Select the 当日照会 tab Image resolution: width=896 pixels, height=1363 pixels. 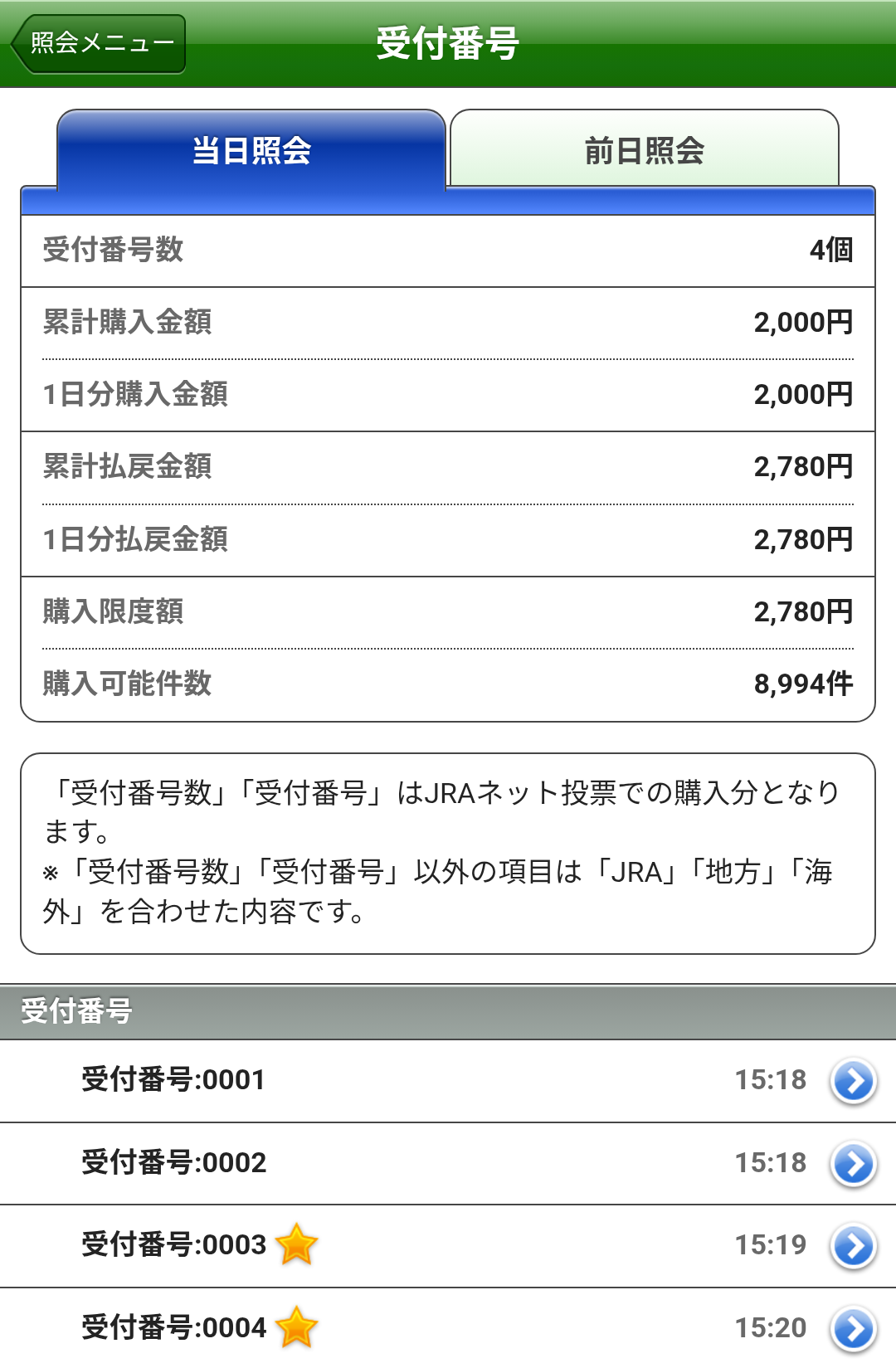click(251, 150)
